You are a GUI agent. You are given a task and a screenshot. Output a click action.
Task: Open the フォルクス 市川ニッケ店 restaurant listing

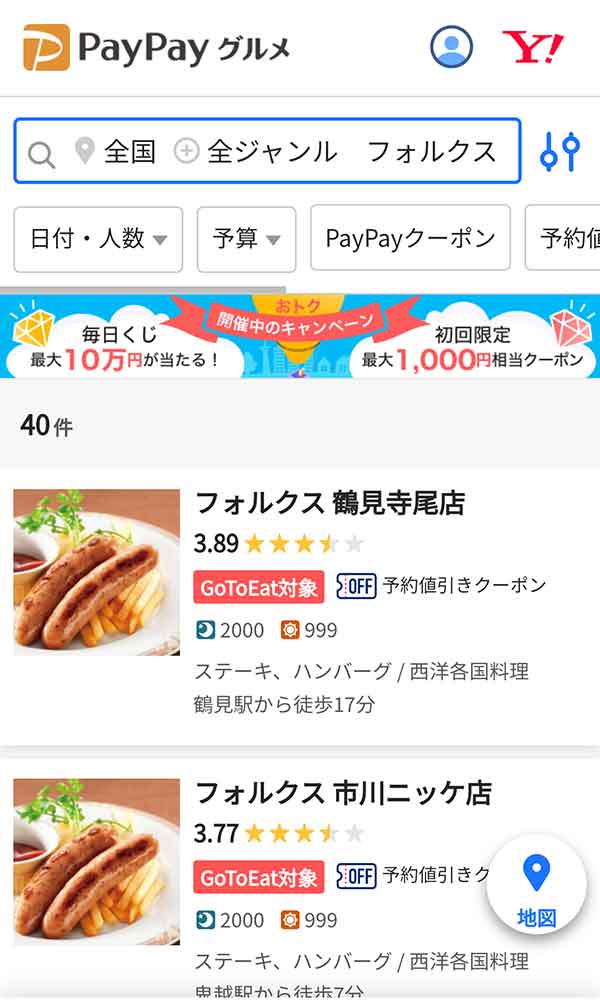pos(343,793)
